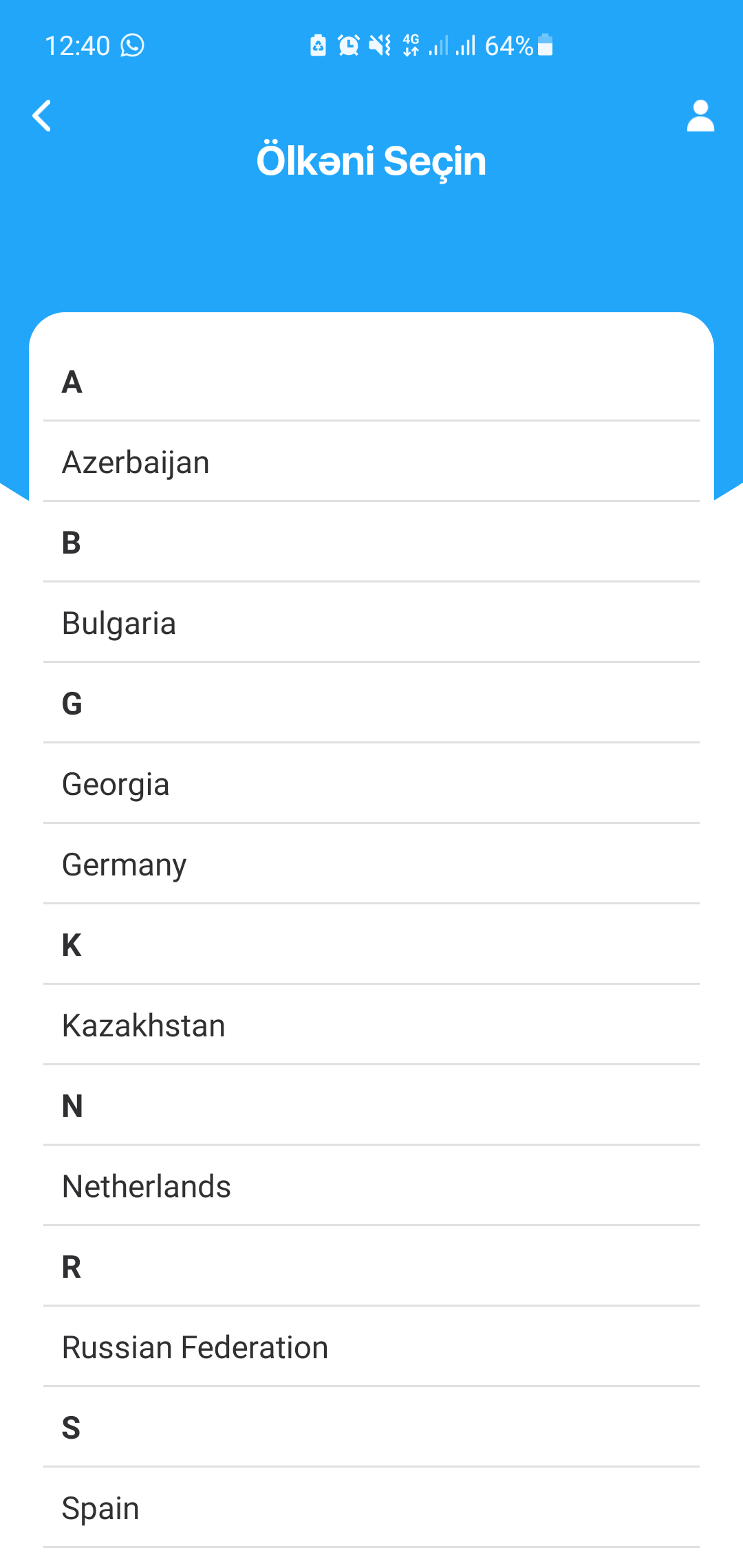
Task: Pick Georgia from the list
Action: click(x=371, y=783)
